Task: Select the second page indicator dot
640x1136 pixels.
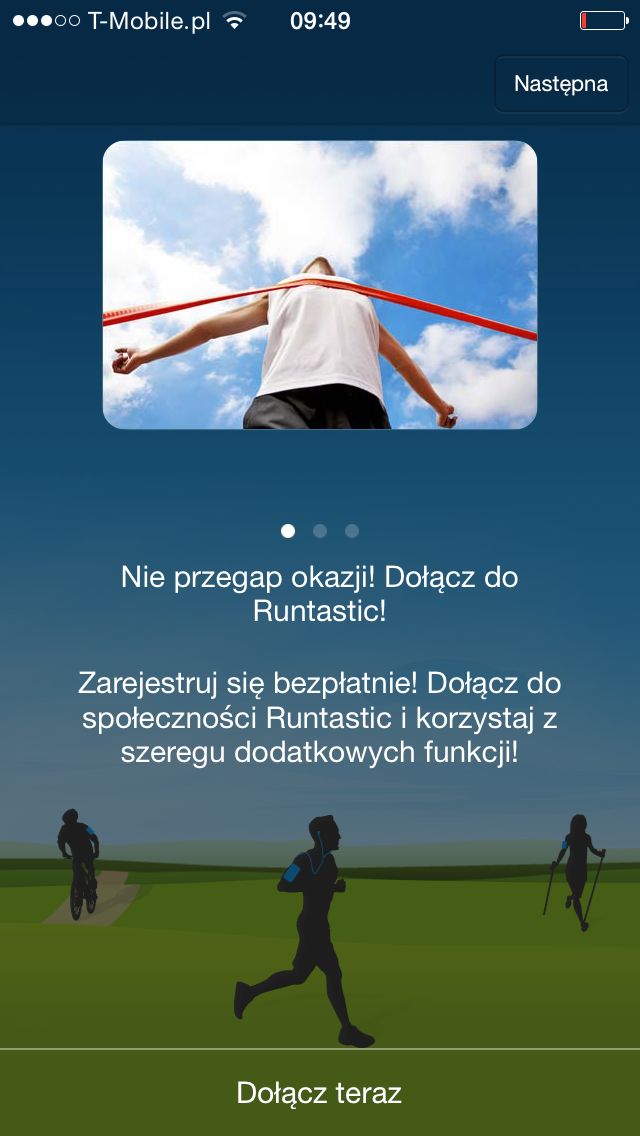Action: (x=320, y=532)
